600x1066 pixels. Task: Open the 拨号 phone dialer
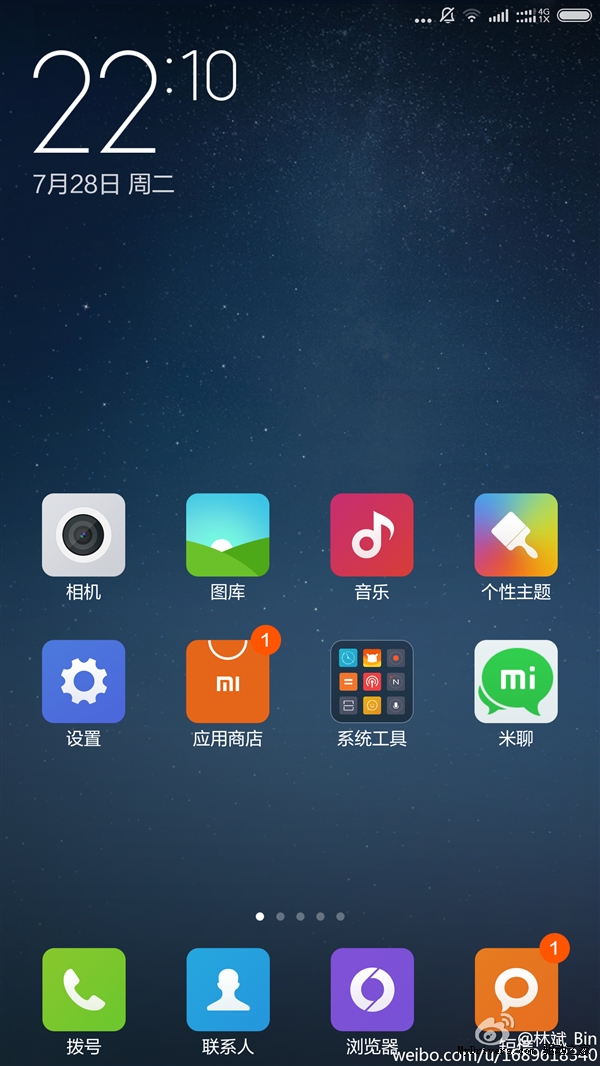pos(83,989)
